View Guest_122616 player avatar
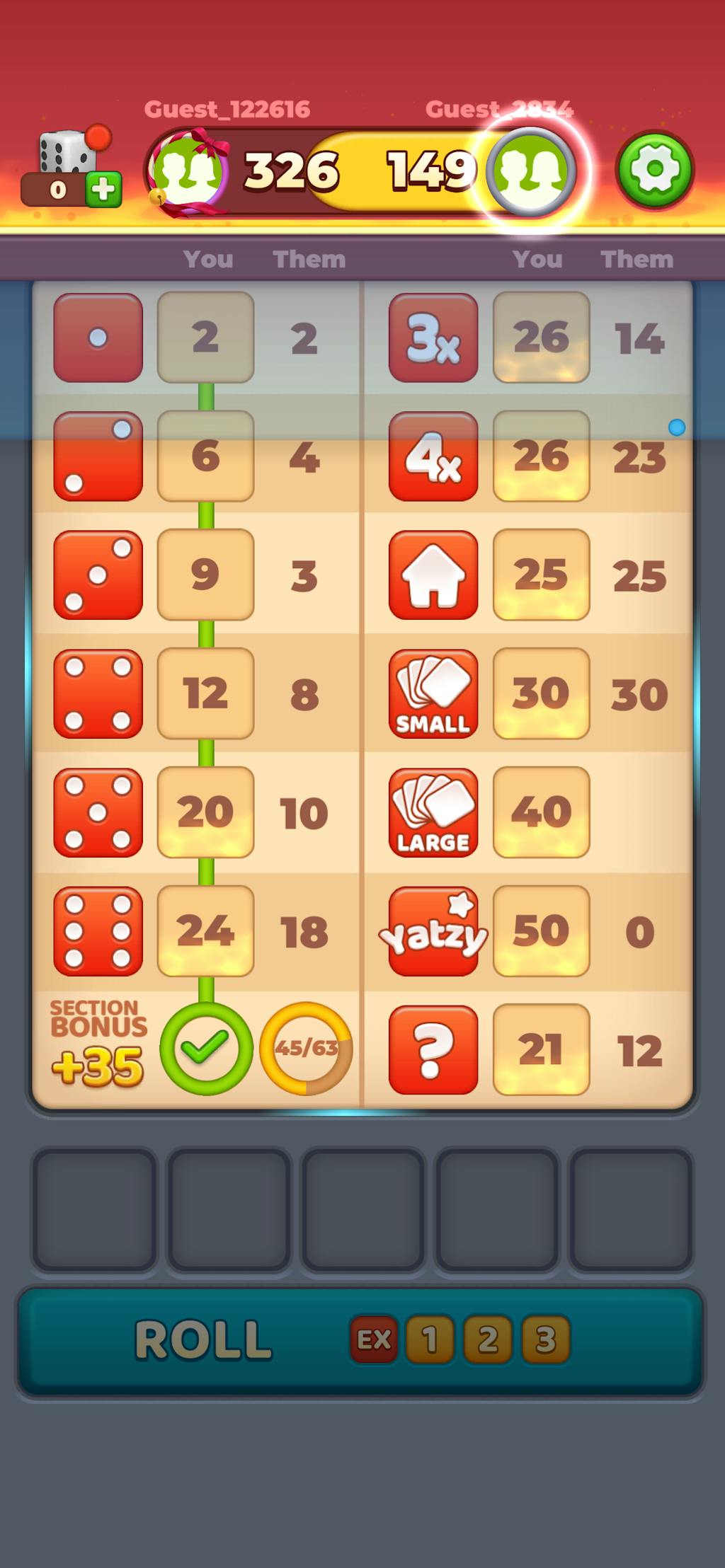 click(187, 172)
